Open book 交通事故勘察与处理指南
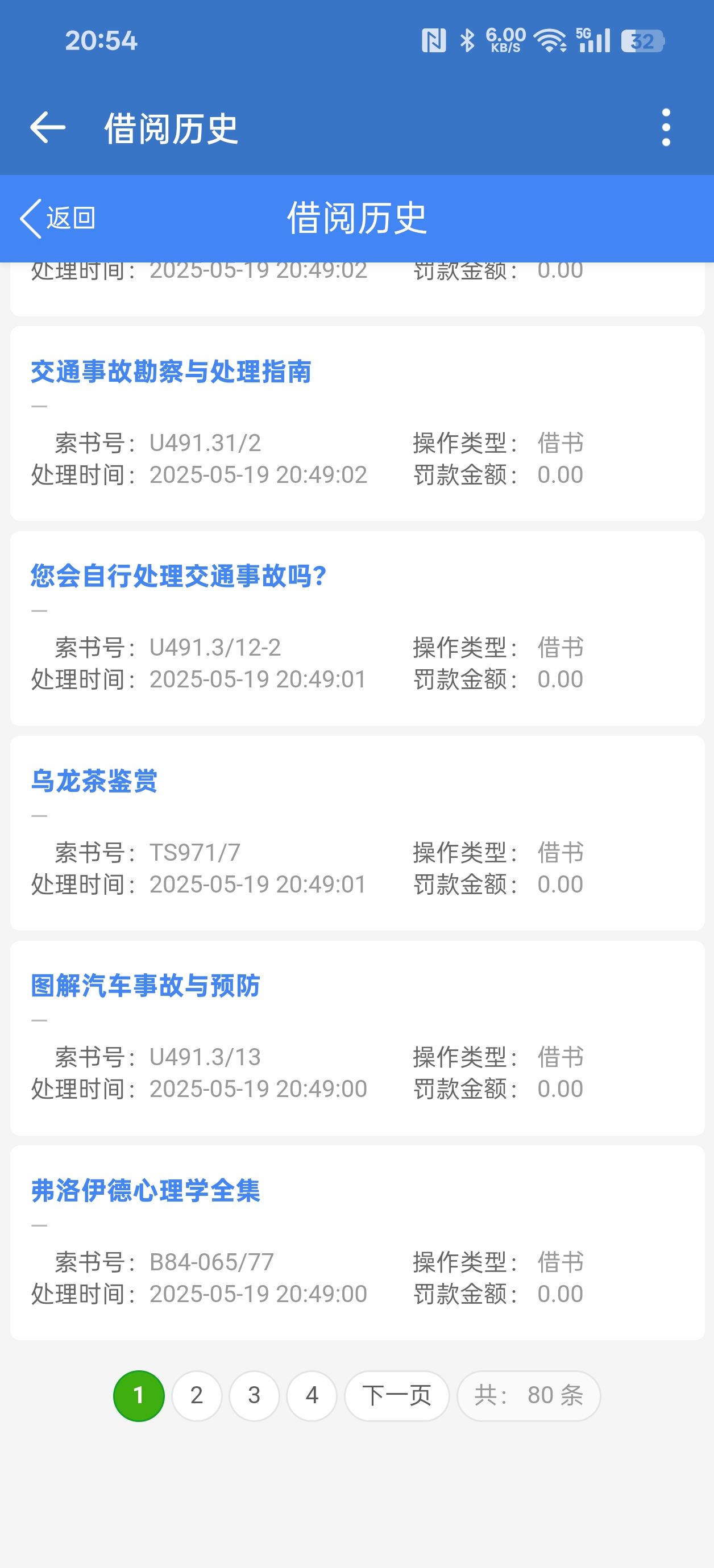 coord(171,372)
